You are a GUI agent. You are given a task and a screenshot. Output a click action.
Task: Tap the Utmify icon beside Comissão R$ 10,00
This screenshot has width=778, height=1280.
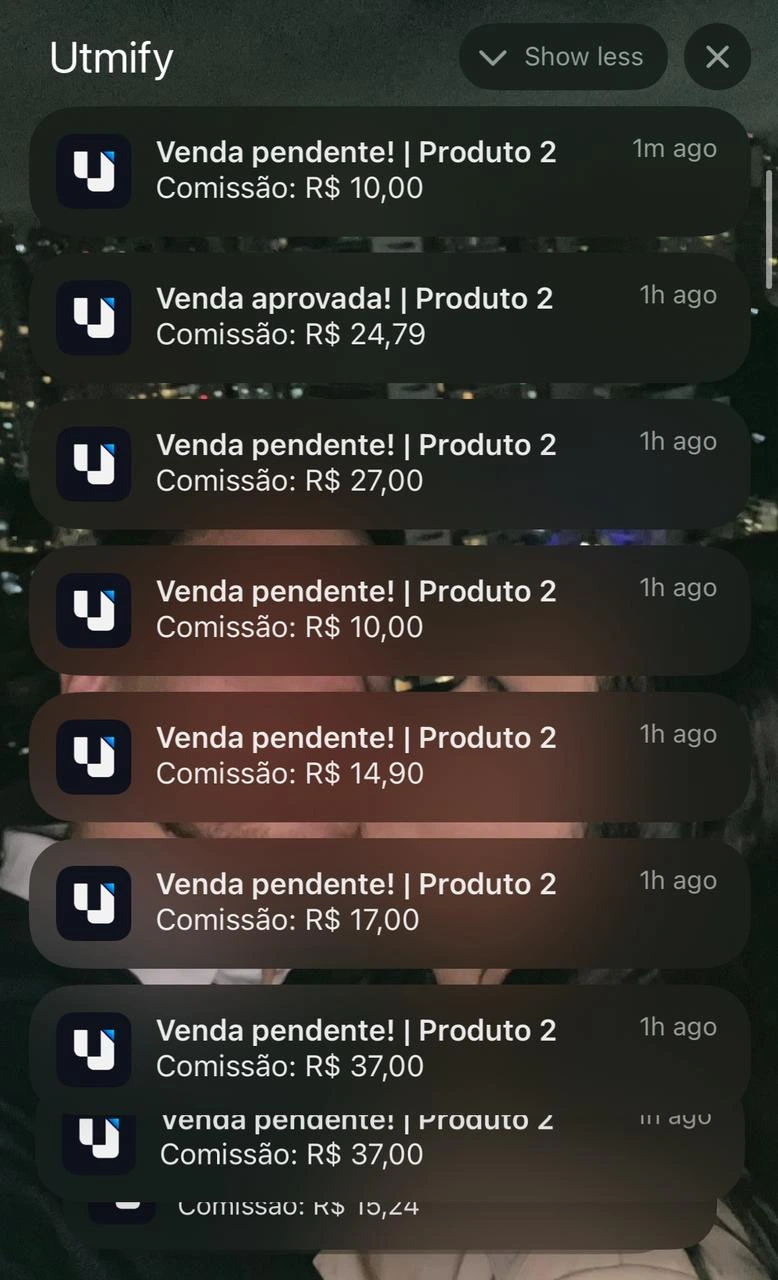tap(95, 609)
